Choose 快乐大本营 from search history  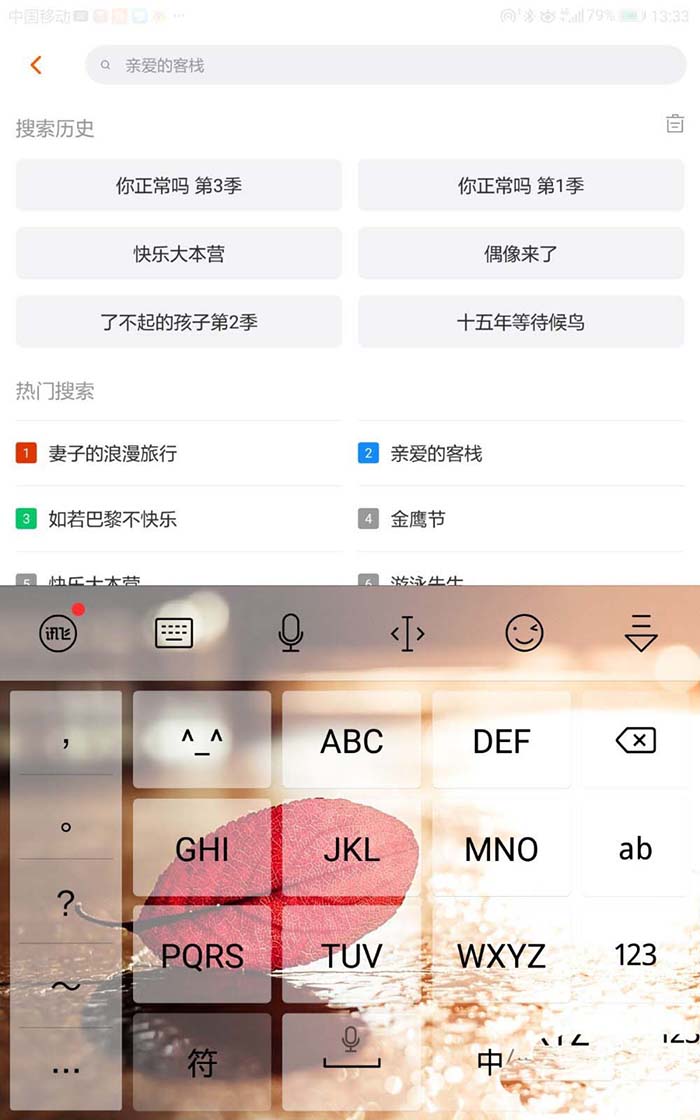[x=179, y=254]
